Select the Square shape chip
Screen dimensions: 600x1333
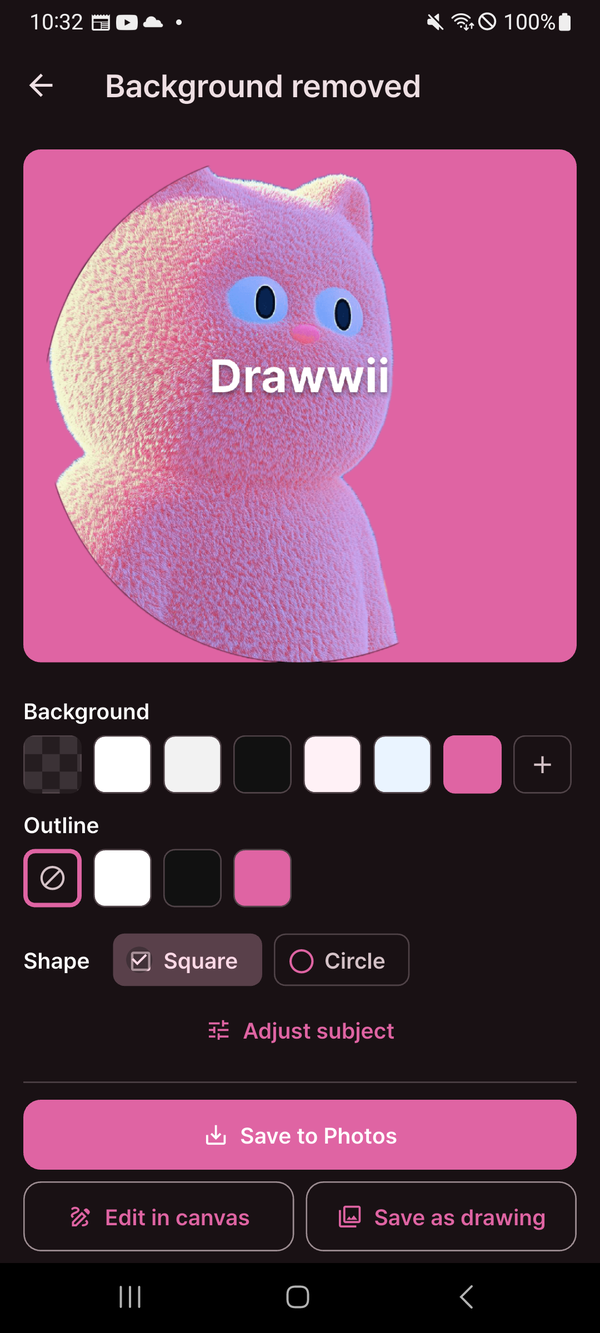coord(187,960)
